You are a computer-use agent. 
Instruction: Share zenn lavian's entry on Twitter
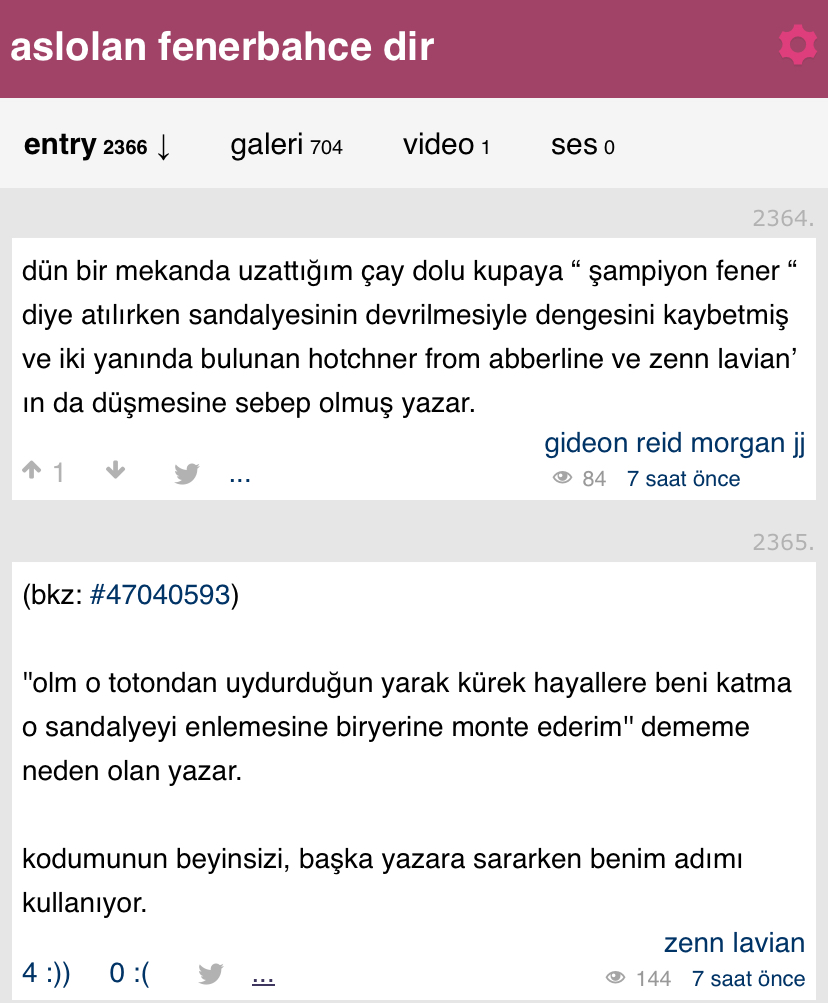coord(210,974)
